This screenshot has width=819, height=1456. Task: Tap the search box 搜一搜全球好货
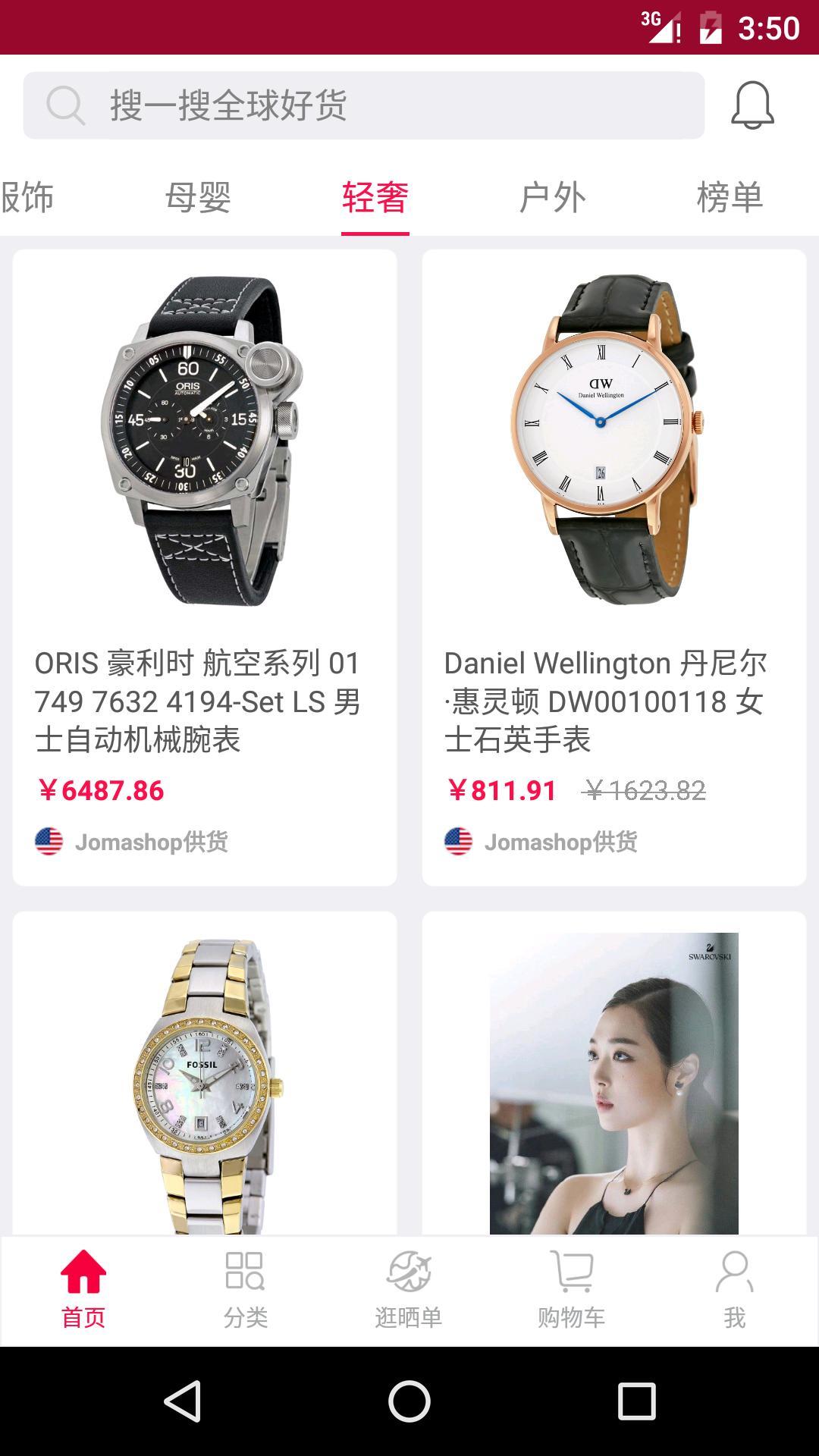364,105
